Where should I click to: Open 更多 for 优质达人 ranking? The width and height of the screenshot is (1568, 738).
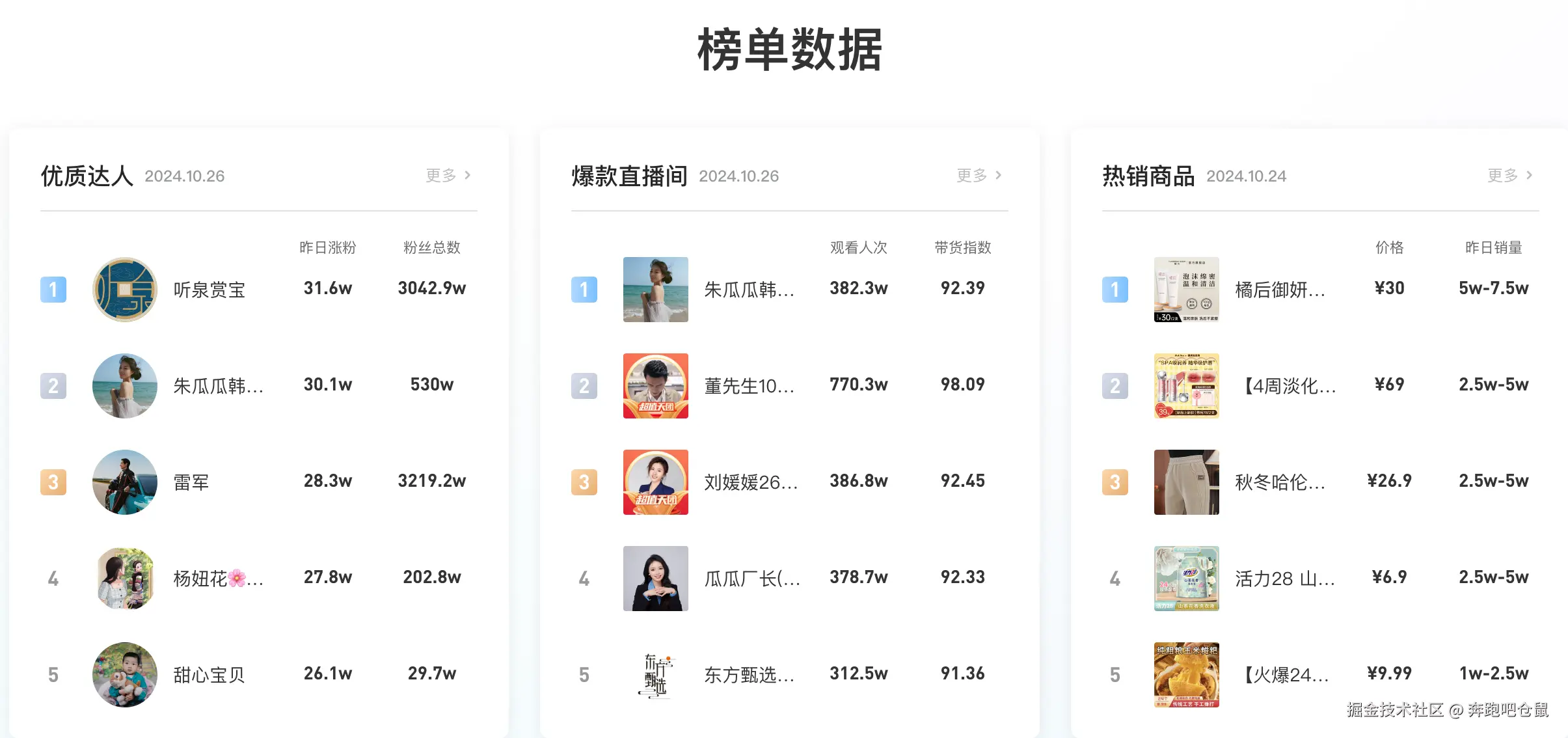[448, 175]
